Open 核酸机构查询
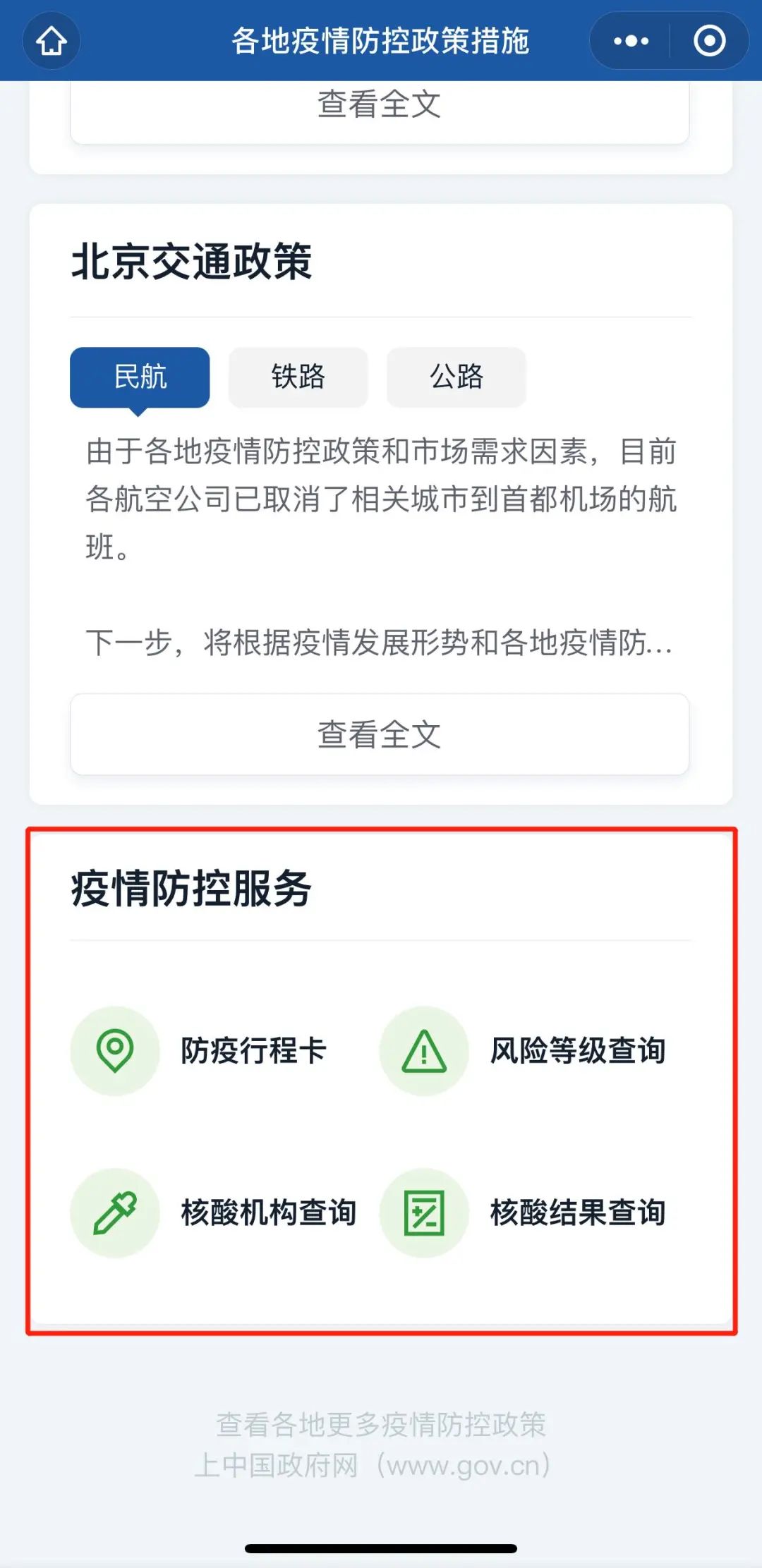 point(213,1213)
